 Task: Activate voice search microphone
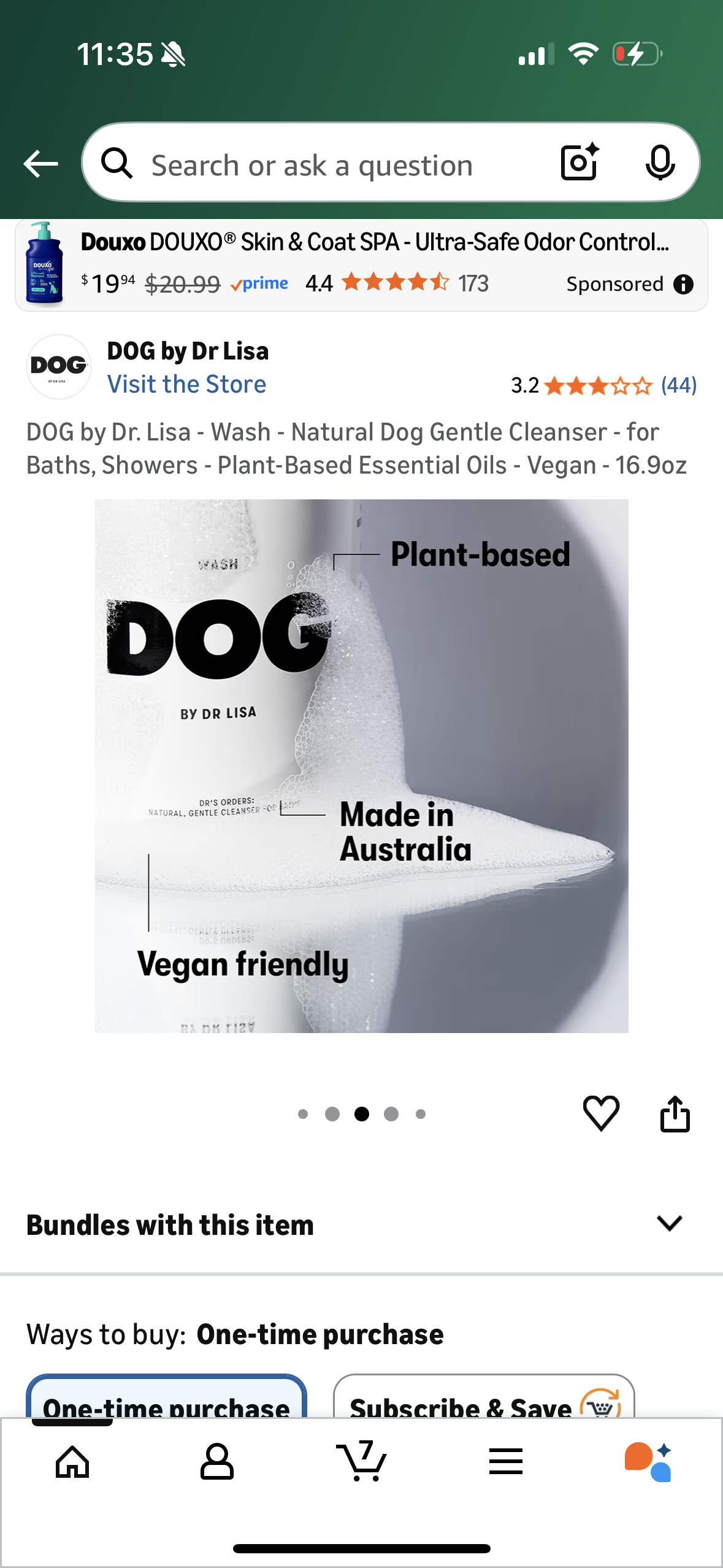click(661, 163)
